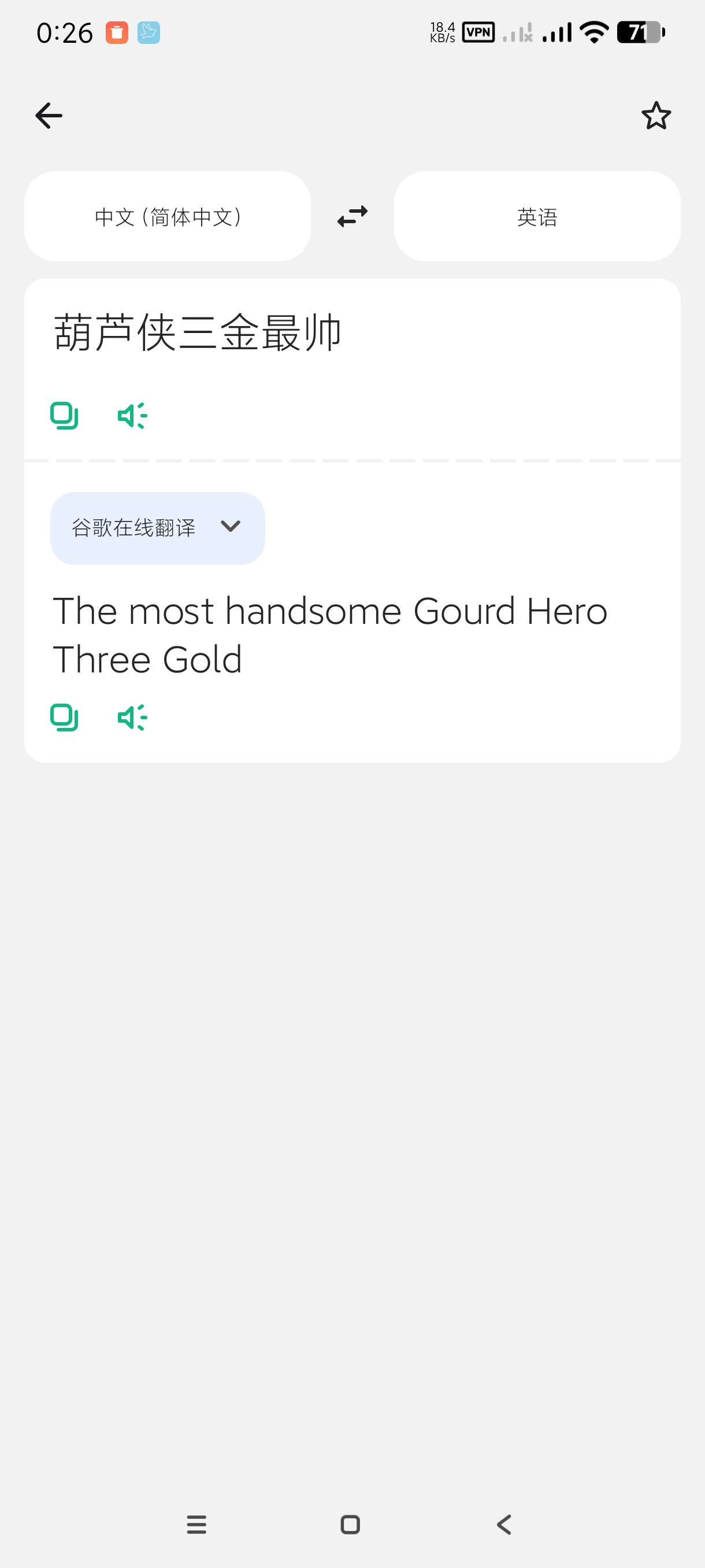Screen dimensions: 705x1568
Task: Go to the home screen
Action: coord(350,1524)
